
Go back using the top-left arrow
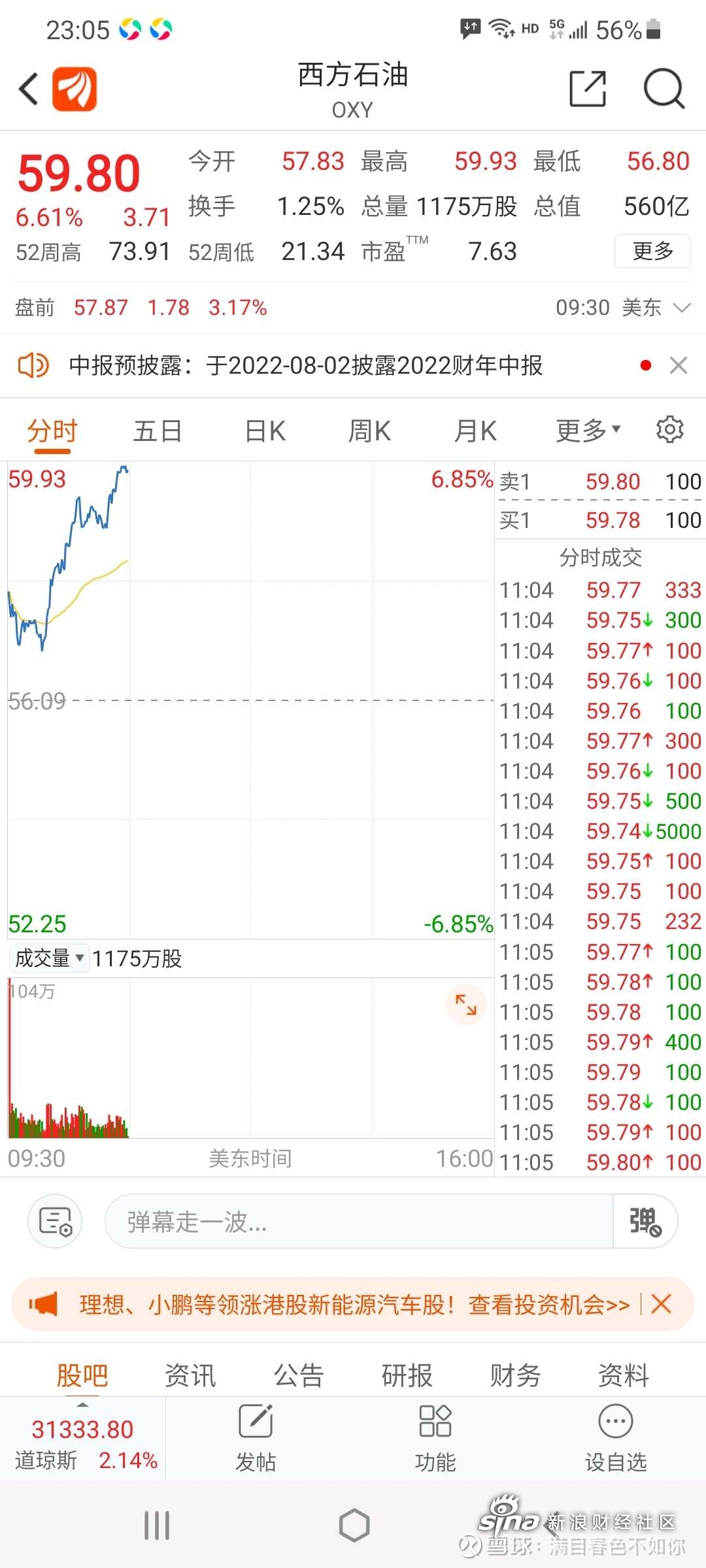click(29, 89)
